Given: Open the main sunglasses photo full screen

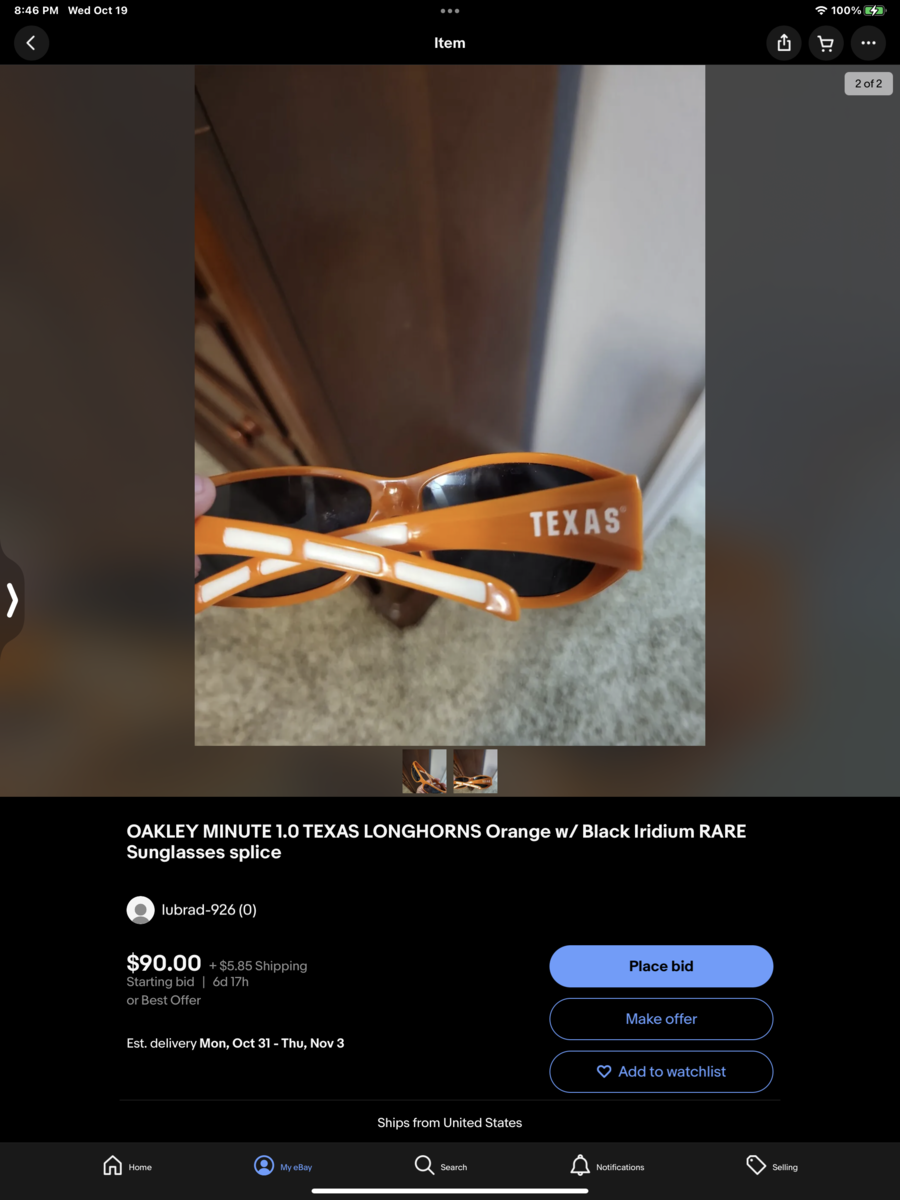Looking at the screenshot, I should tap(449, 405).
